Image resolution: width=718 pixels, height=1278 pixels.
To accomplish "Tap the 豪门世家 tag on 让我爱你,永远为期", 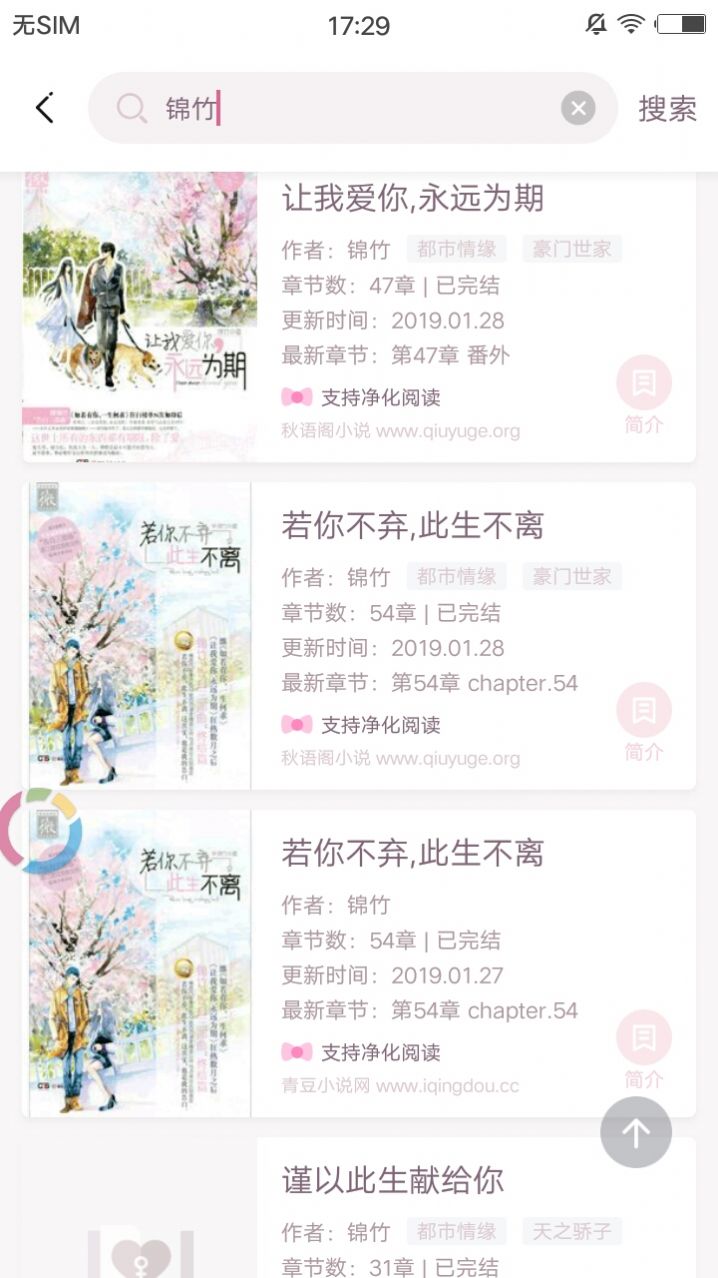I will (572, 249).
